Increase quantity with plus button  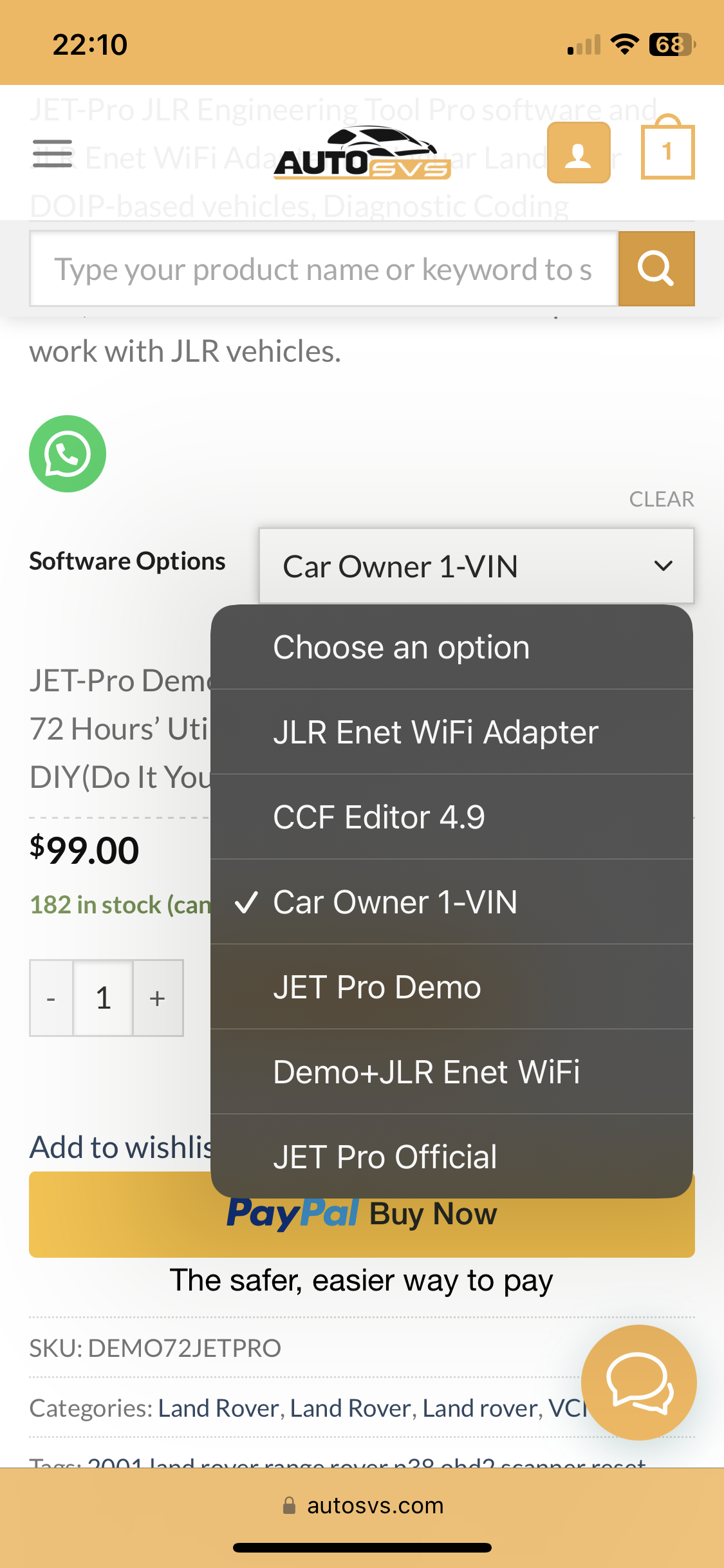click(158, 998)
